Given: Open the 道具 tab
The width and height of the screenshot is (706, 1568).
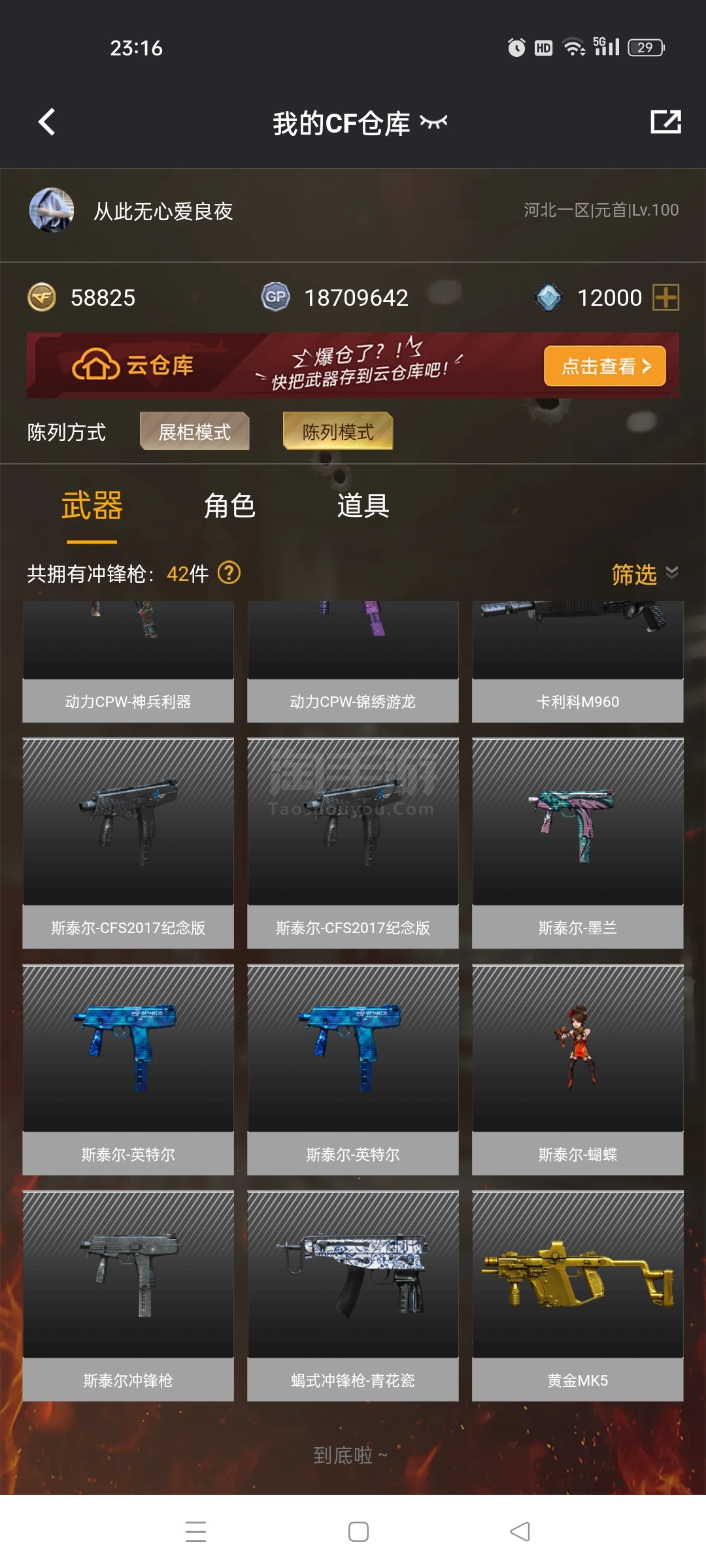Looking at the screenshot, I should tap(363, 506).
